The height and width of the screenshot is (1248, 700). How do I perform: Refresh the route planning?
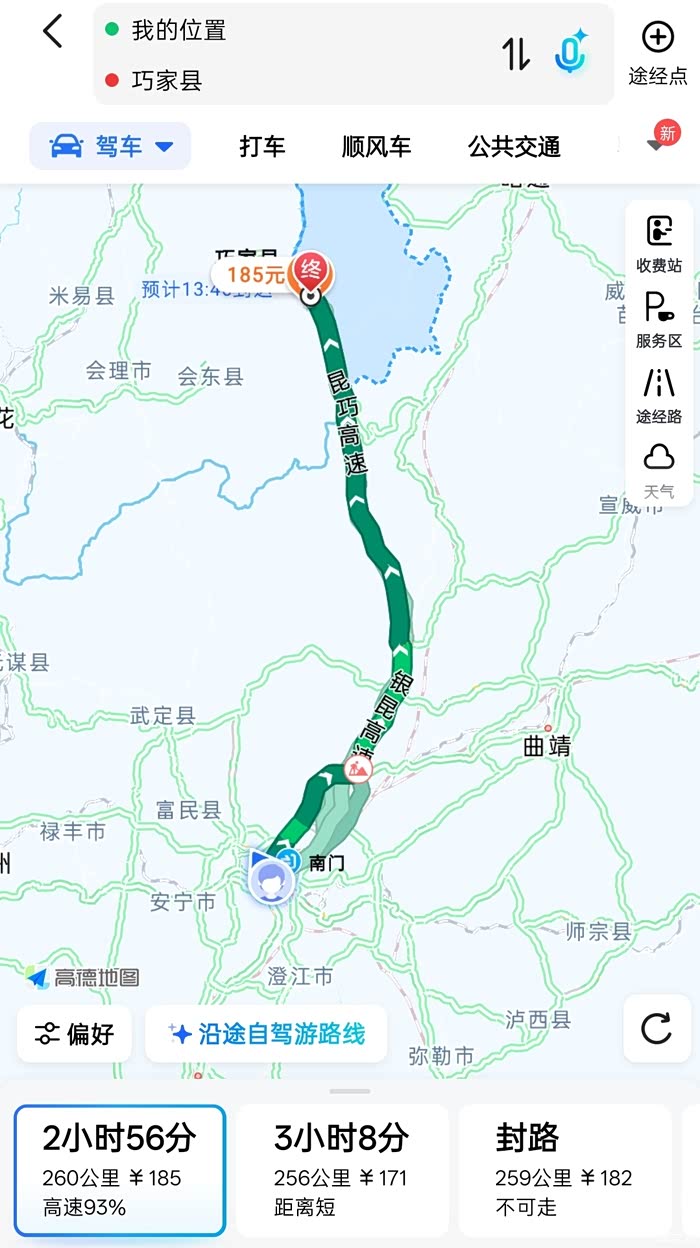pos(657,1028)
